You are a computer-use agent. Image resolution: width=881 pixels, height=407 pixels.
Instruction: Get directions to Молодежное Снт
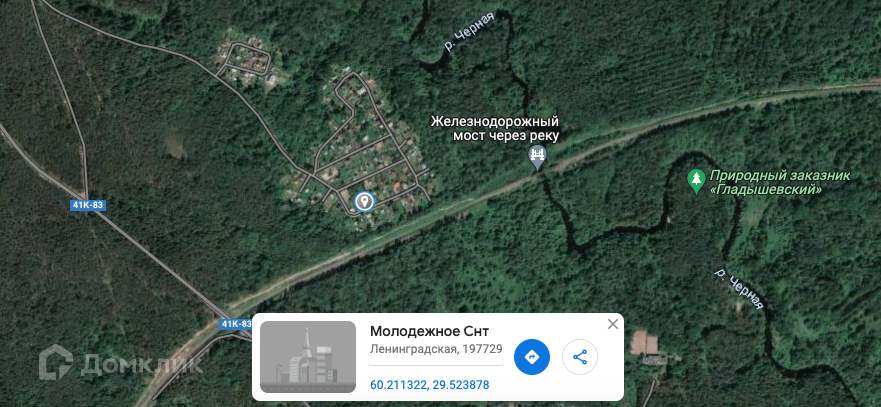[532, 357]
